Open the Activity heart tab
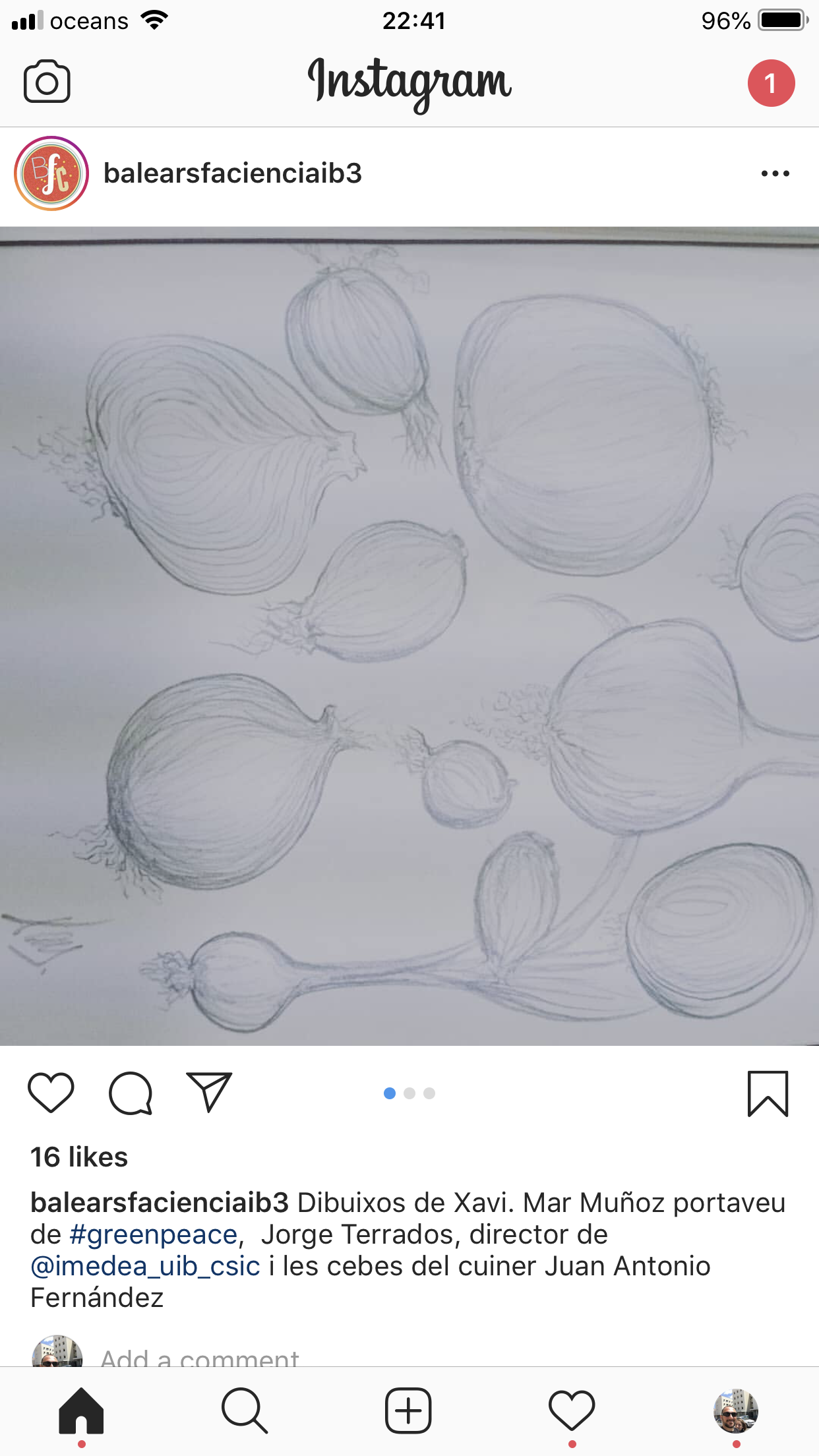Image resolution: width=819 pixels, height=1456 pixels. pos(572,1411)
